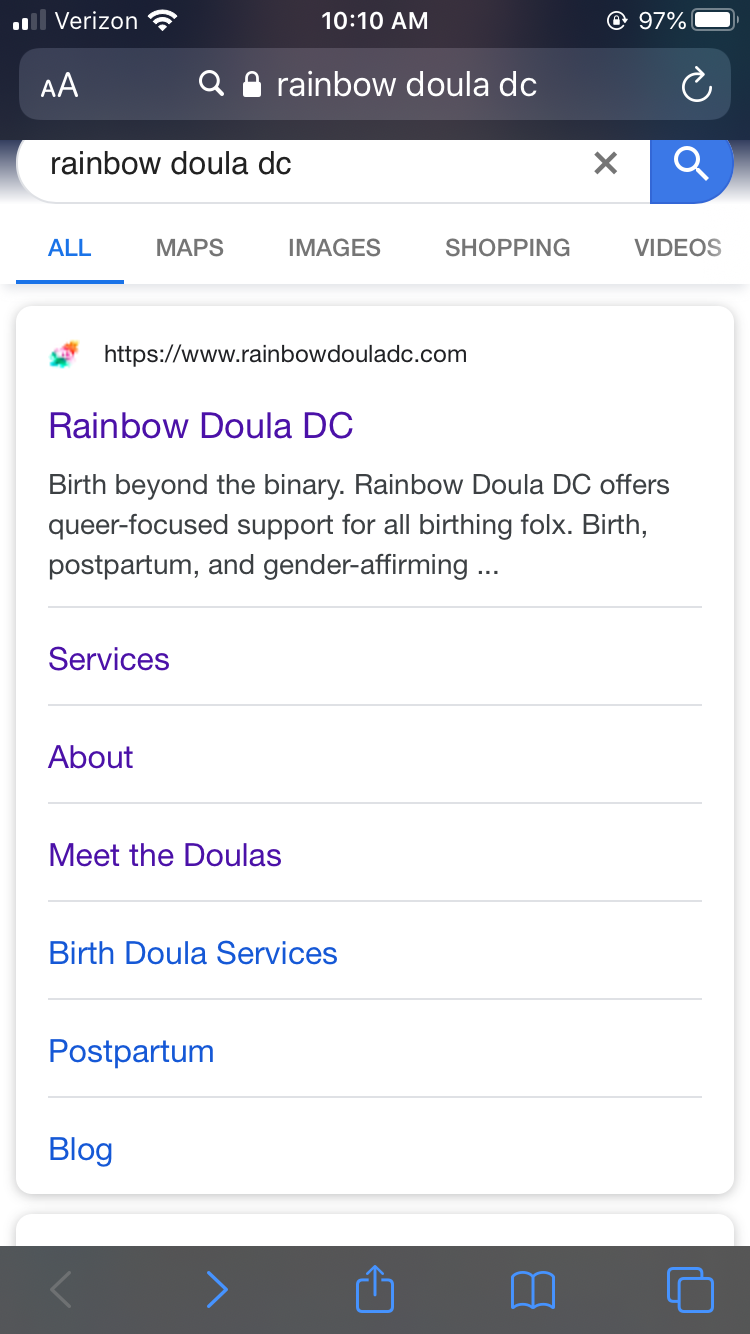Screen dimensions: 750x1334
Task: Open Safari bookmarks
Action: [532, 1290]
